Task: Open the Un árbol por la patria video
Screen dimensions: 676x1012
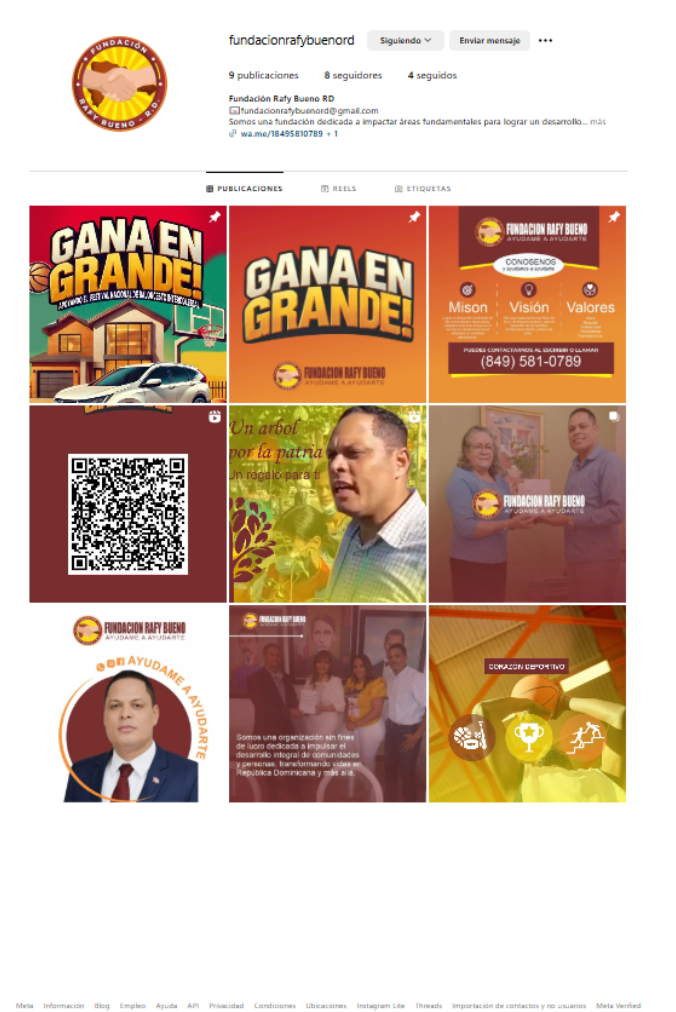Action: point(328,504)
